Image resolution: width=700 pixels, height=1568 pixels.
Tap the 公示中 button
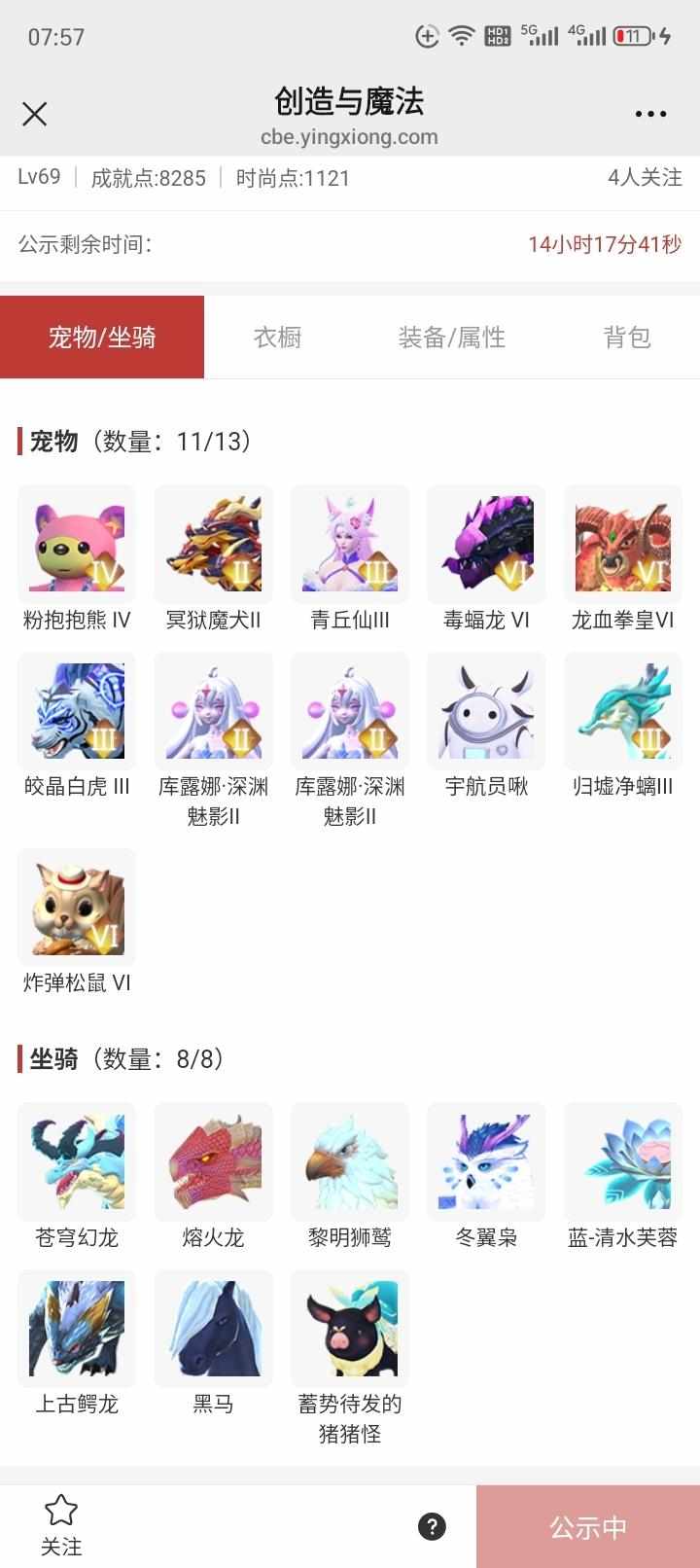pyautogui.click(x=588, y=1527)
